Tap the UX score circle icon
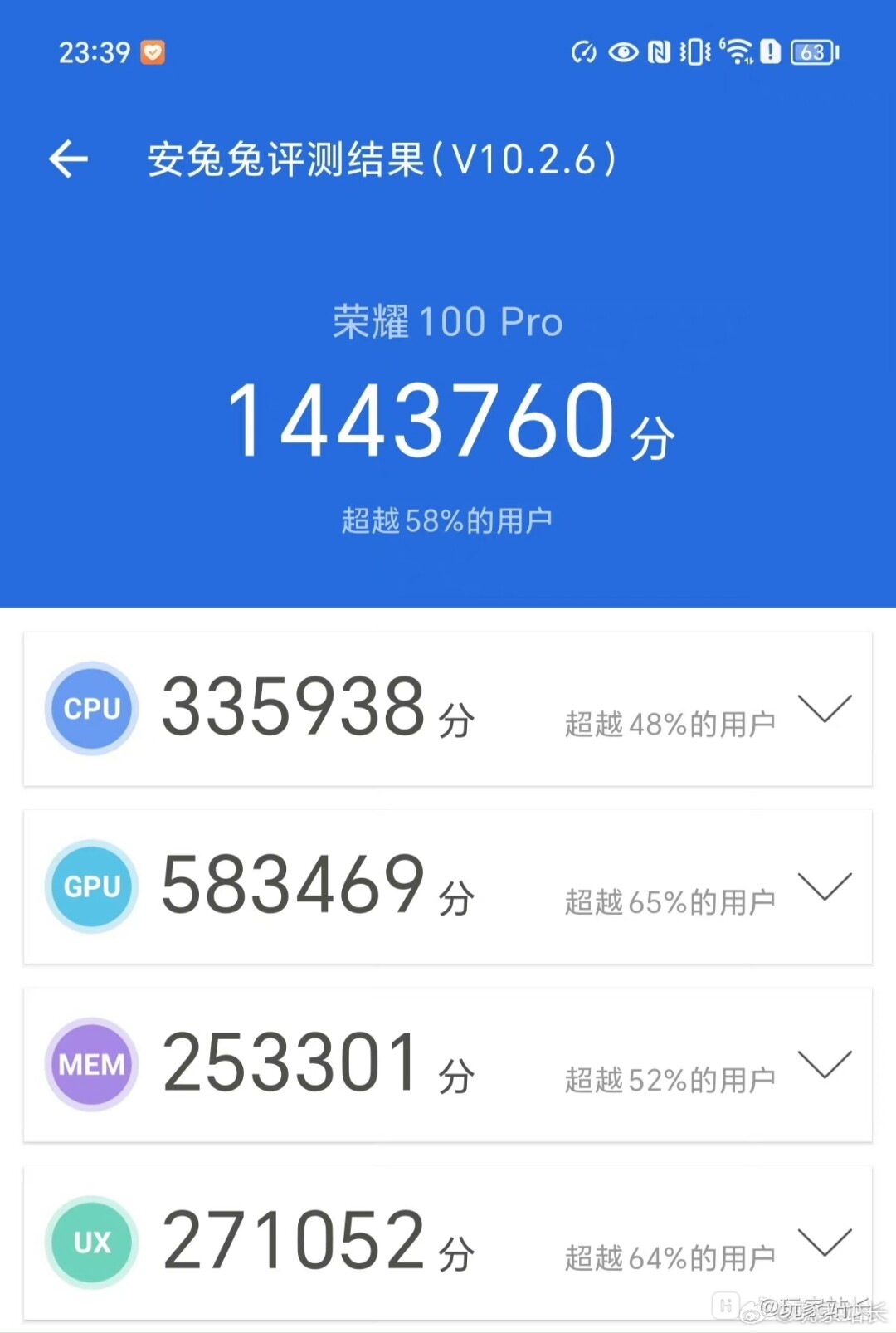 click(x=90, y=1243)
